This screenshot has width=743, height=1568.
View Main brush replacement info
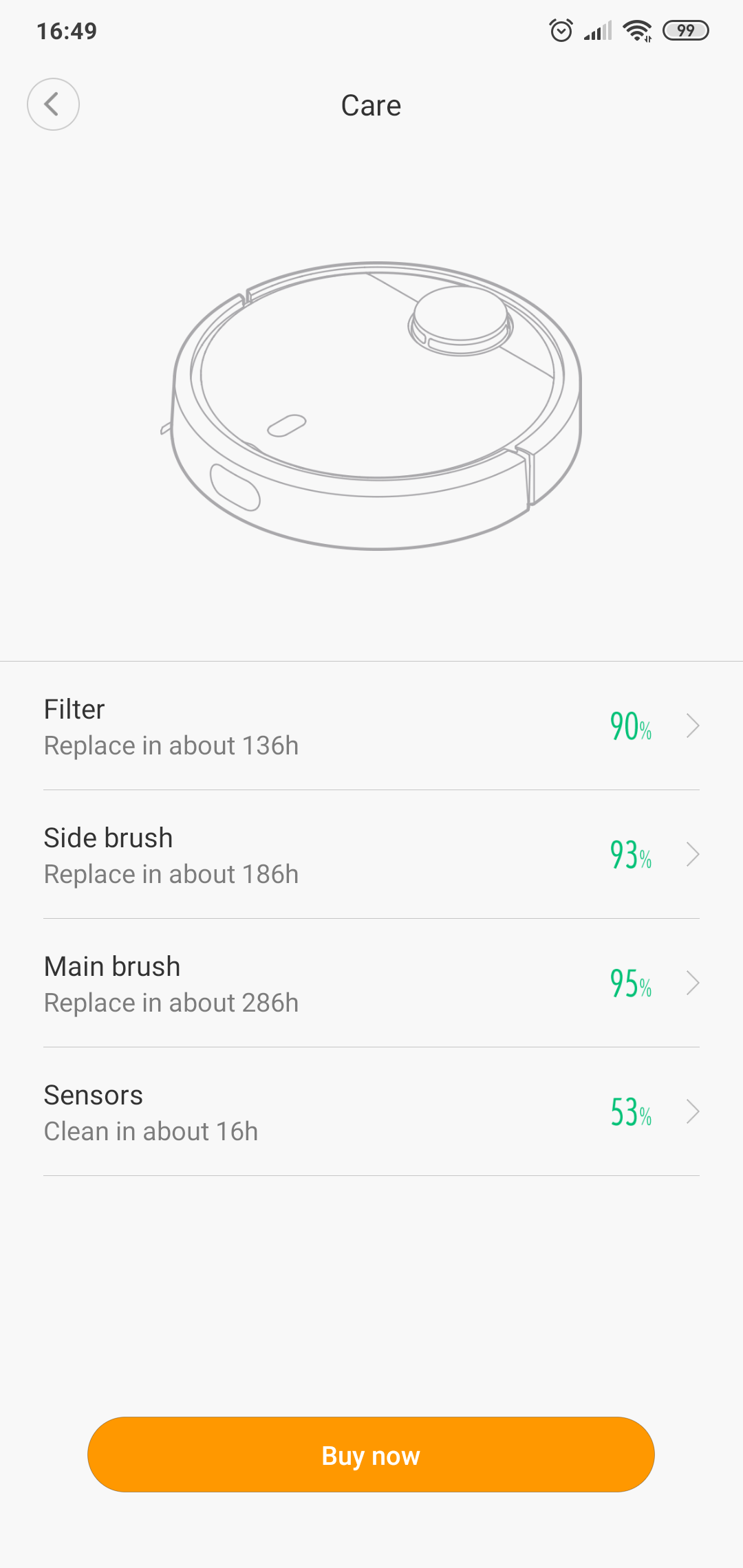tap(371, 983)
